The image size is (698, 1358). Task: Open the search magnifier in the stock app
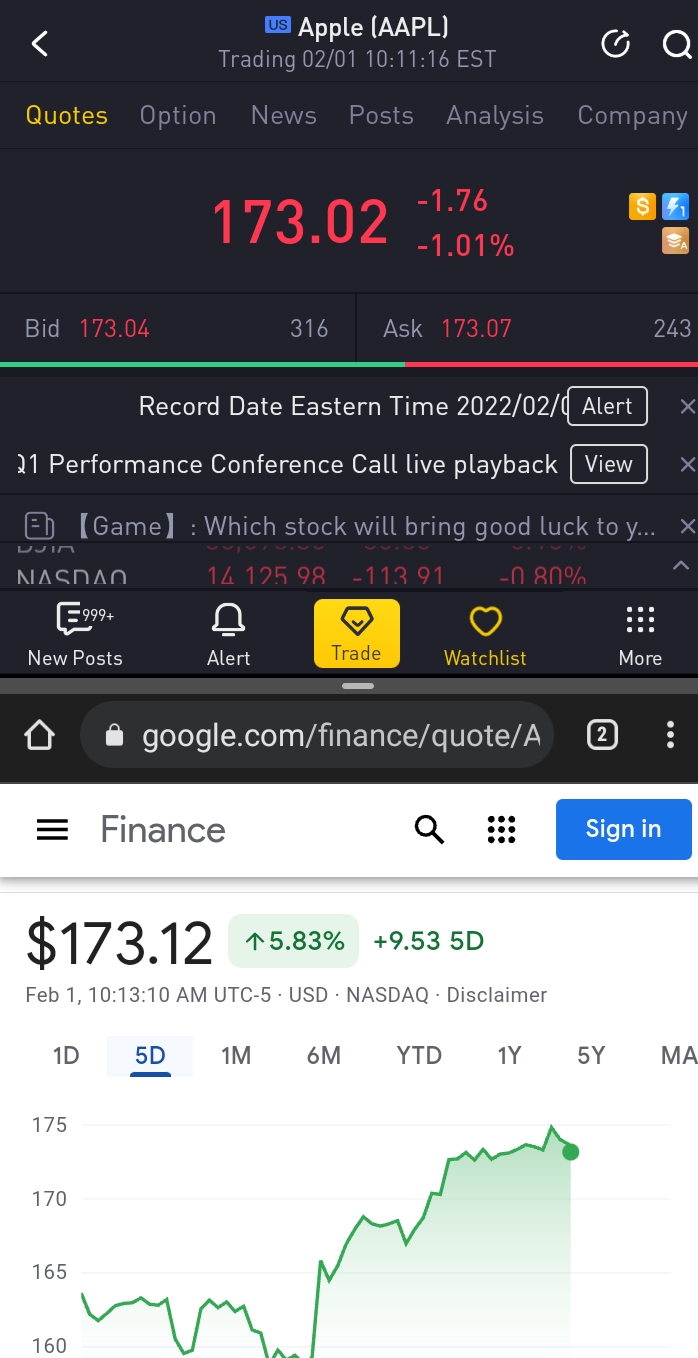[x=677, y=44]
